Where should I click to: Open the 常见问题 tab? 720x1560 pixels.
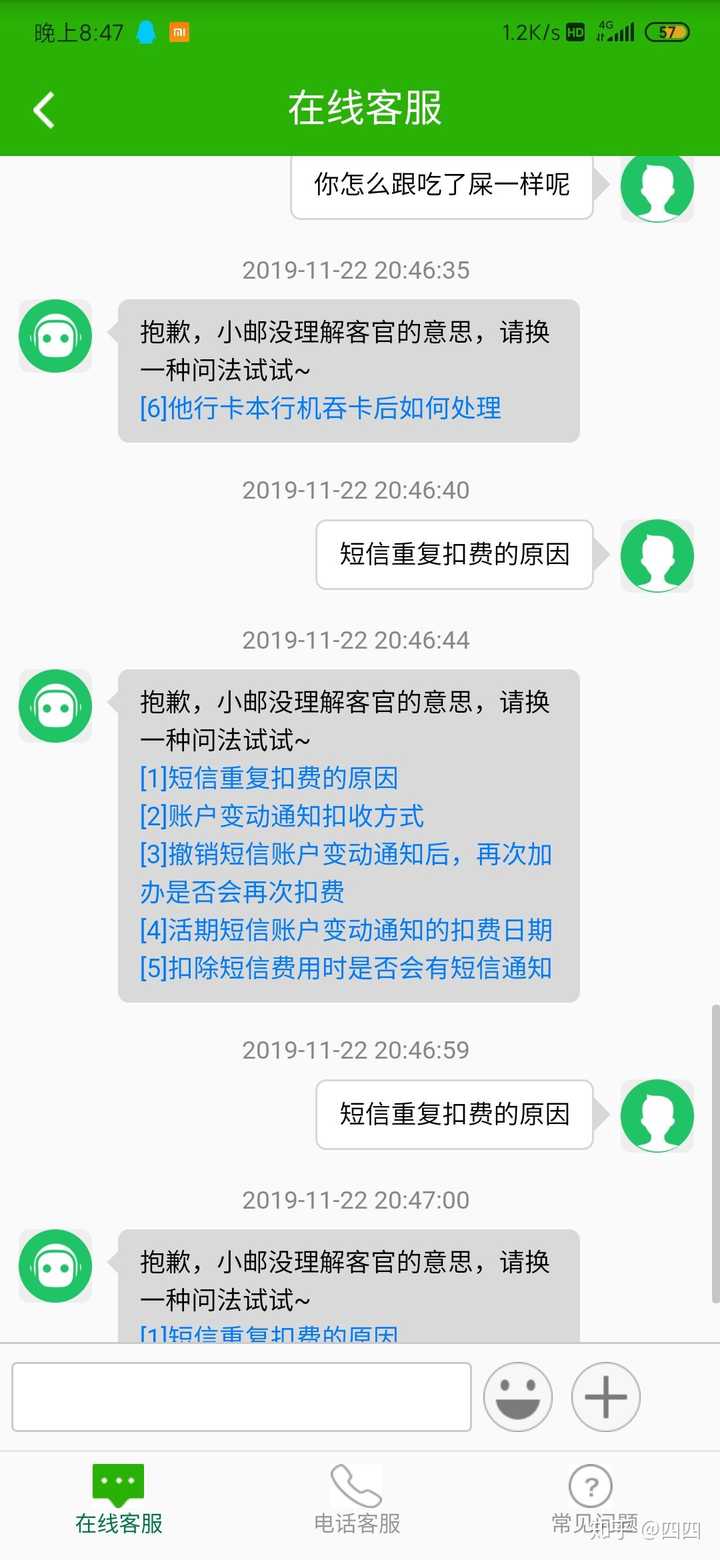pos(590,1500)
